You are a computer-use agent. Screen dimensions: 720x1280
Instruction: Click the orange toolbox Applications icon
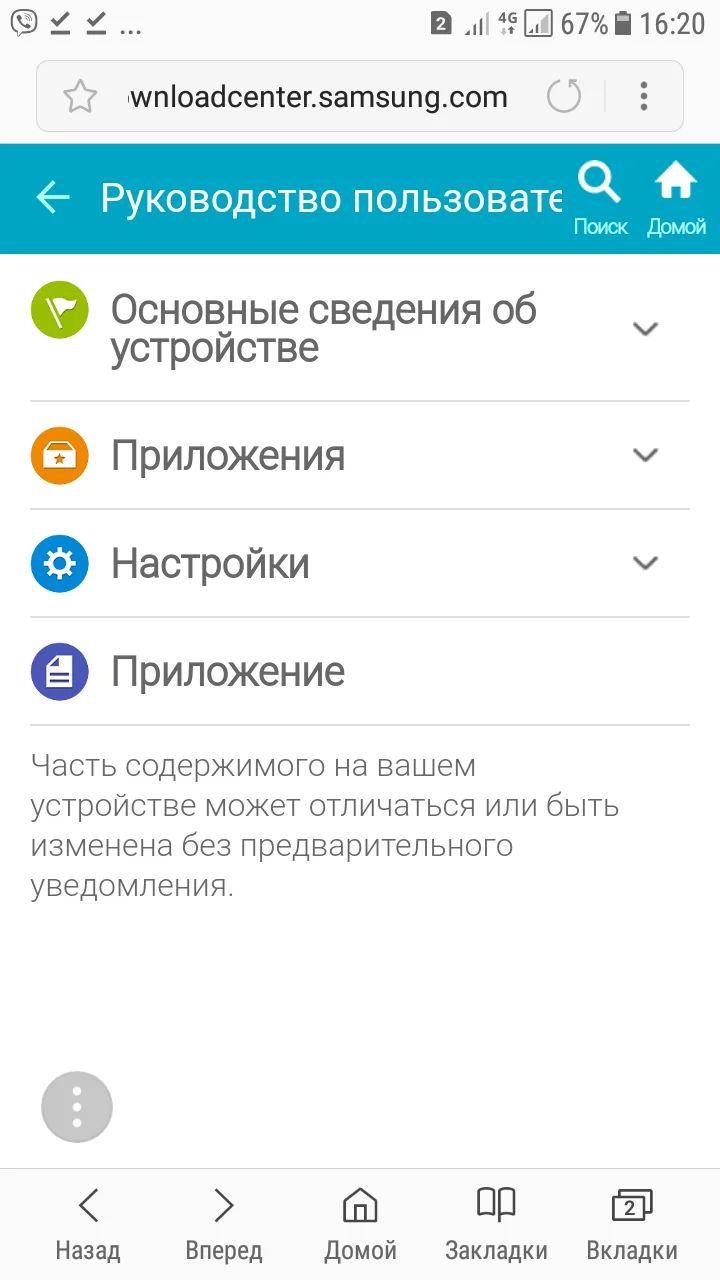[x=59, y=455]
